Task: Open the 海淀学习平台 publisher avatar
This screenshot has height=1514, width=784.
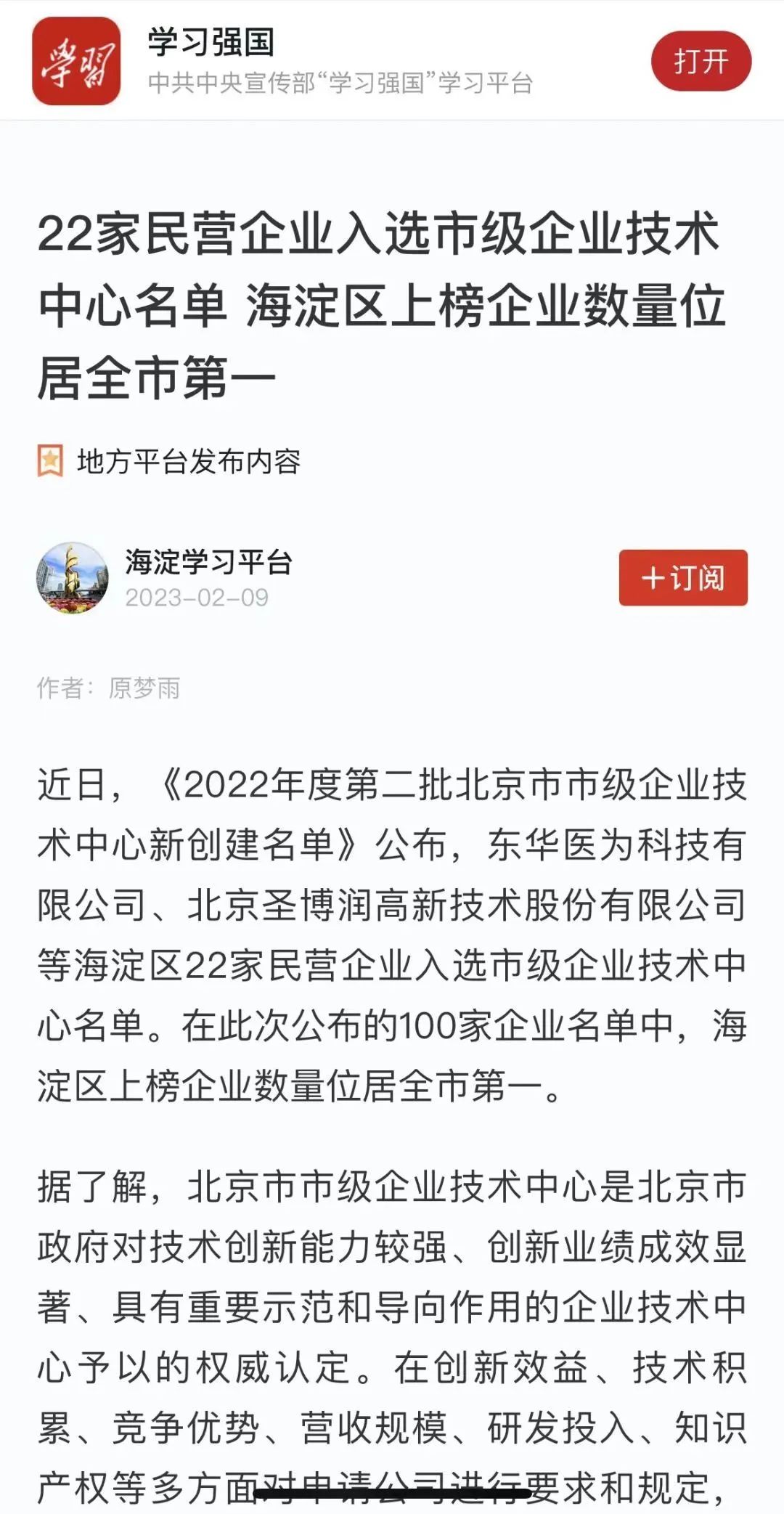Action: [x=73, y=578]
